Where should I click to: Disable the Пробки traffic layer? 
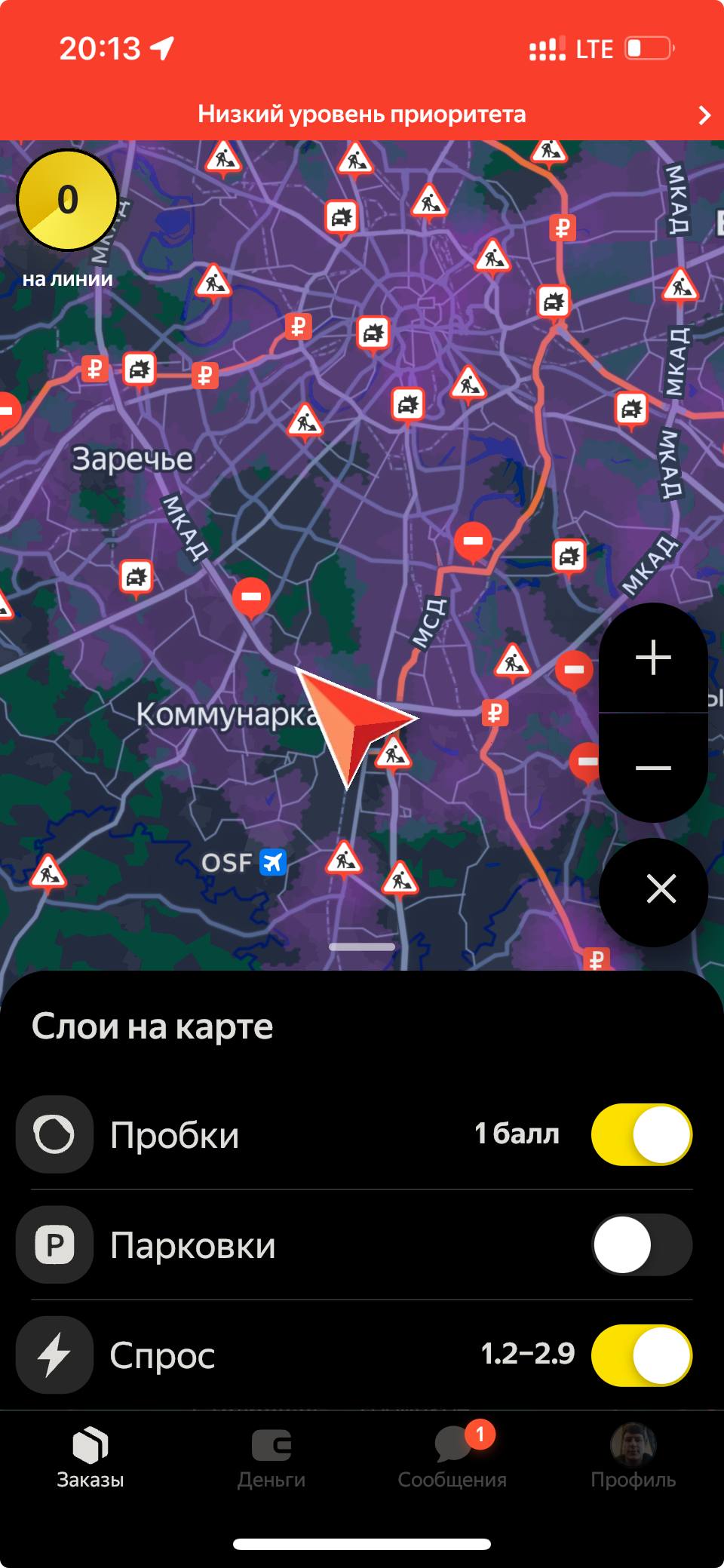(641, 1134)
